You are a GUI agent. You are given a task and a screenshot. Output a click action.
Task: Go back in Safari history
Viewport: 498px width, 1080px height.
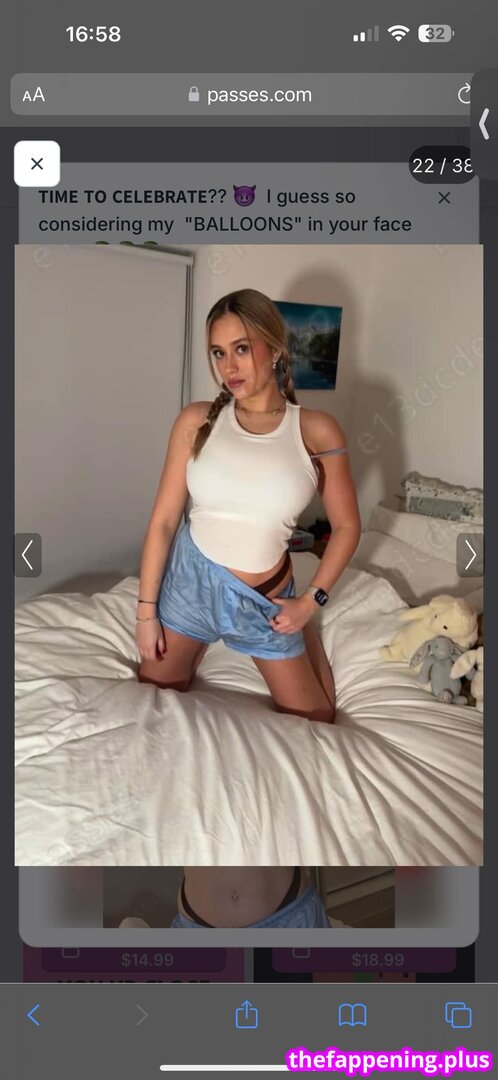click(x=33, y=1015)
